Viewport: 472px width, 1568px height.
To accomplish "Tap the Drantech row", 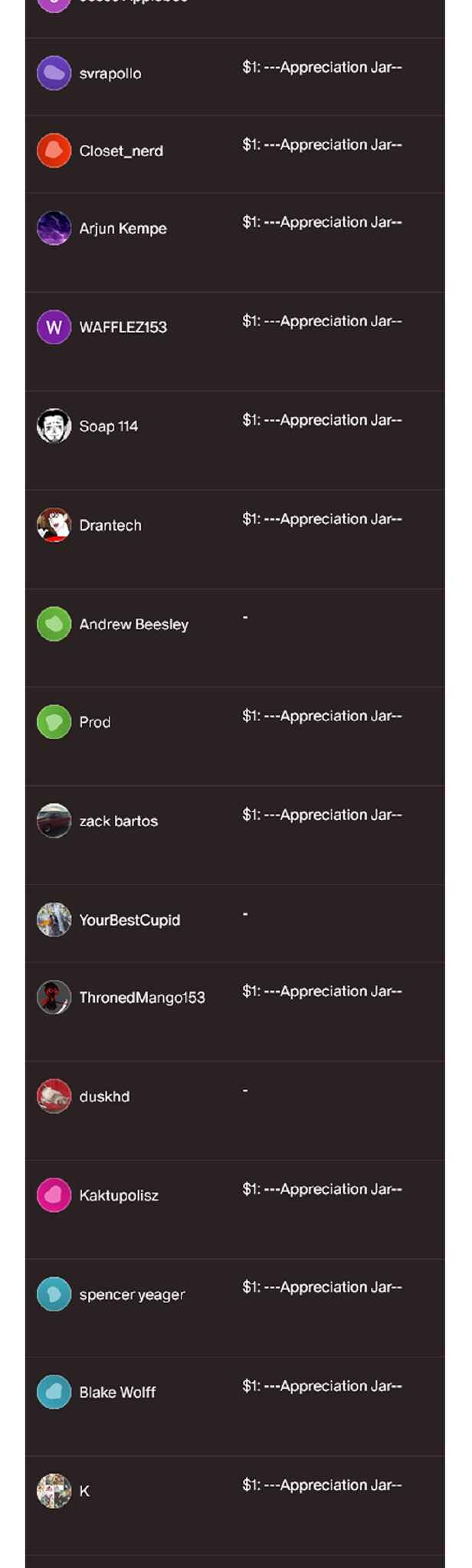I will coord(110,525).
